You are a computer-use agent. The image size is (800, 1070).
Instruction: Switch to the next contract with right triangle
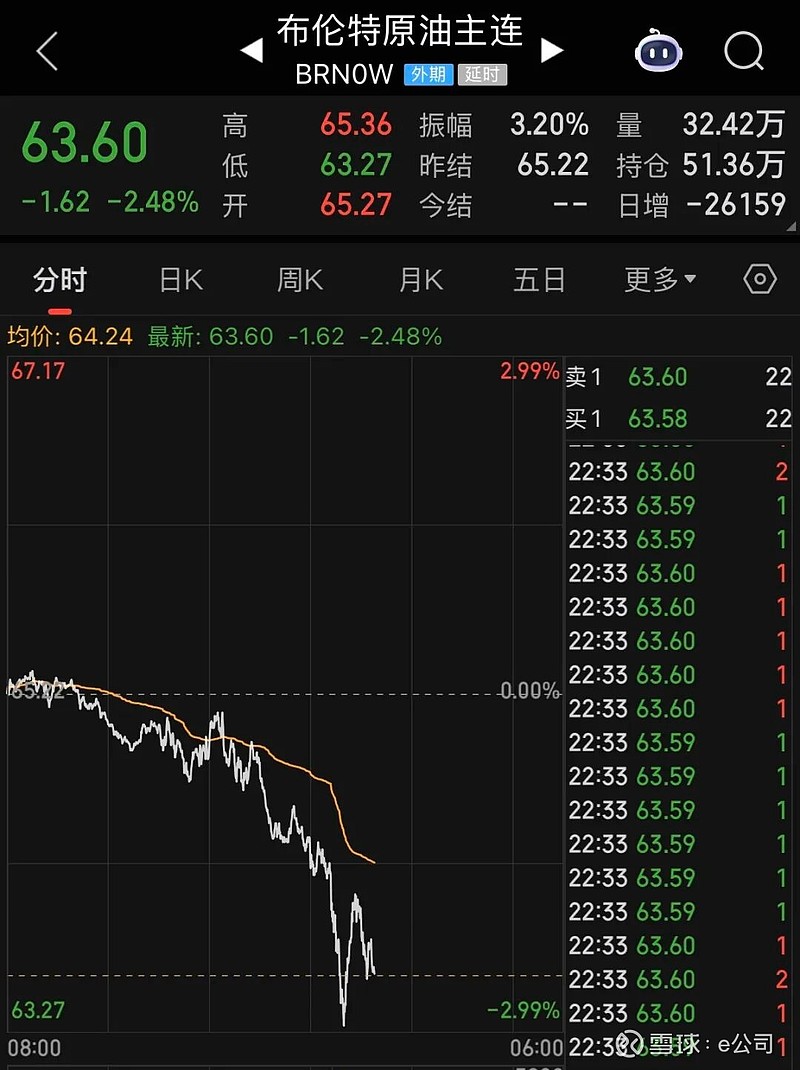[x=552, y=50]
